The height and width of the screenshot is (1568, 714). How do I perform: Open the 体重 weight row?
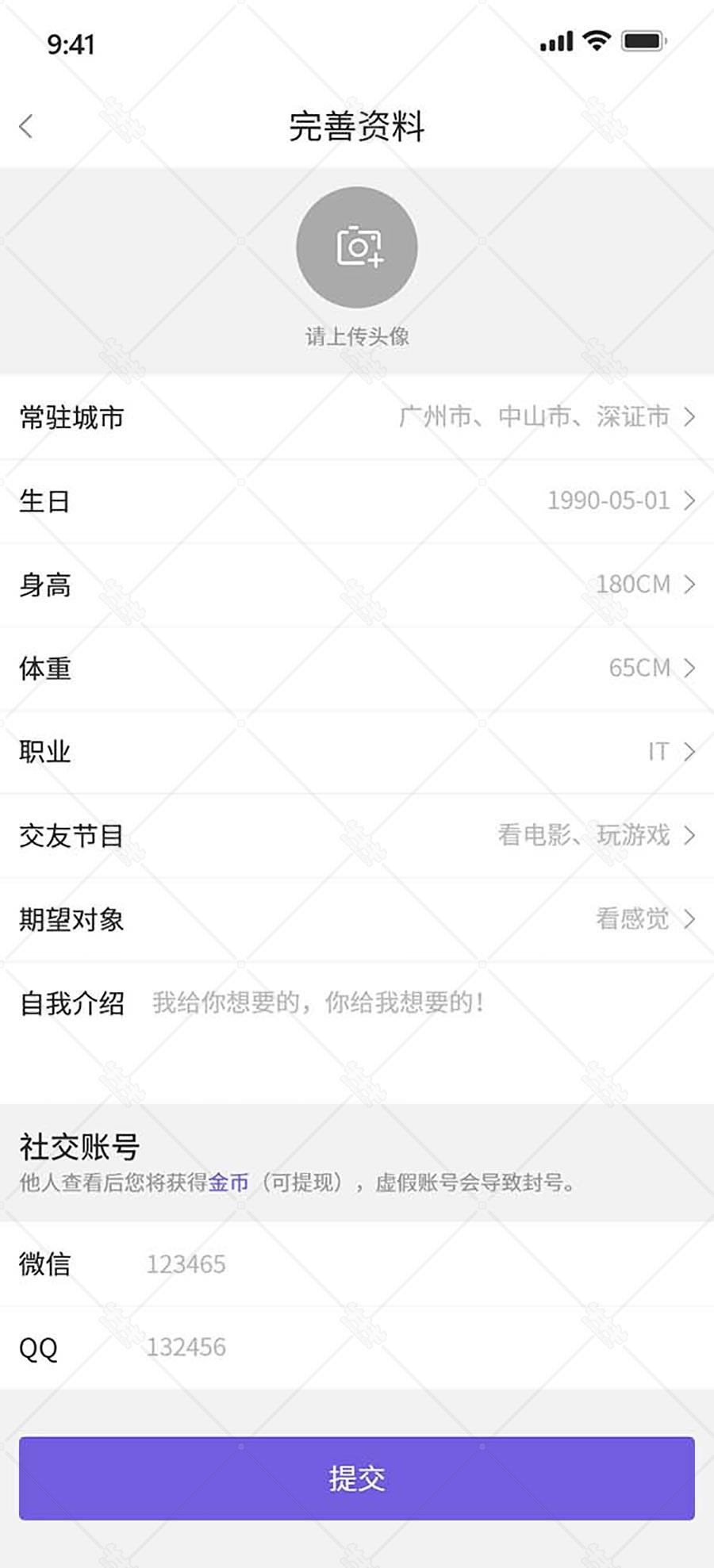357,669
